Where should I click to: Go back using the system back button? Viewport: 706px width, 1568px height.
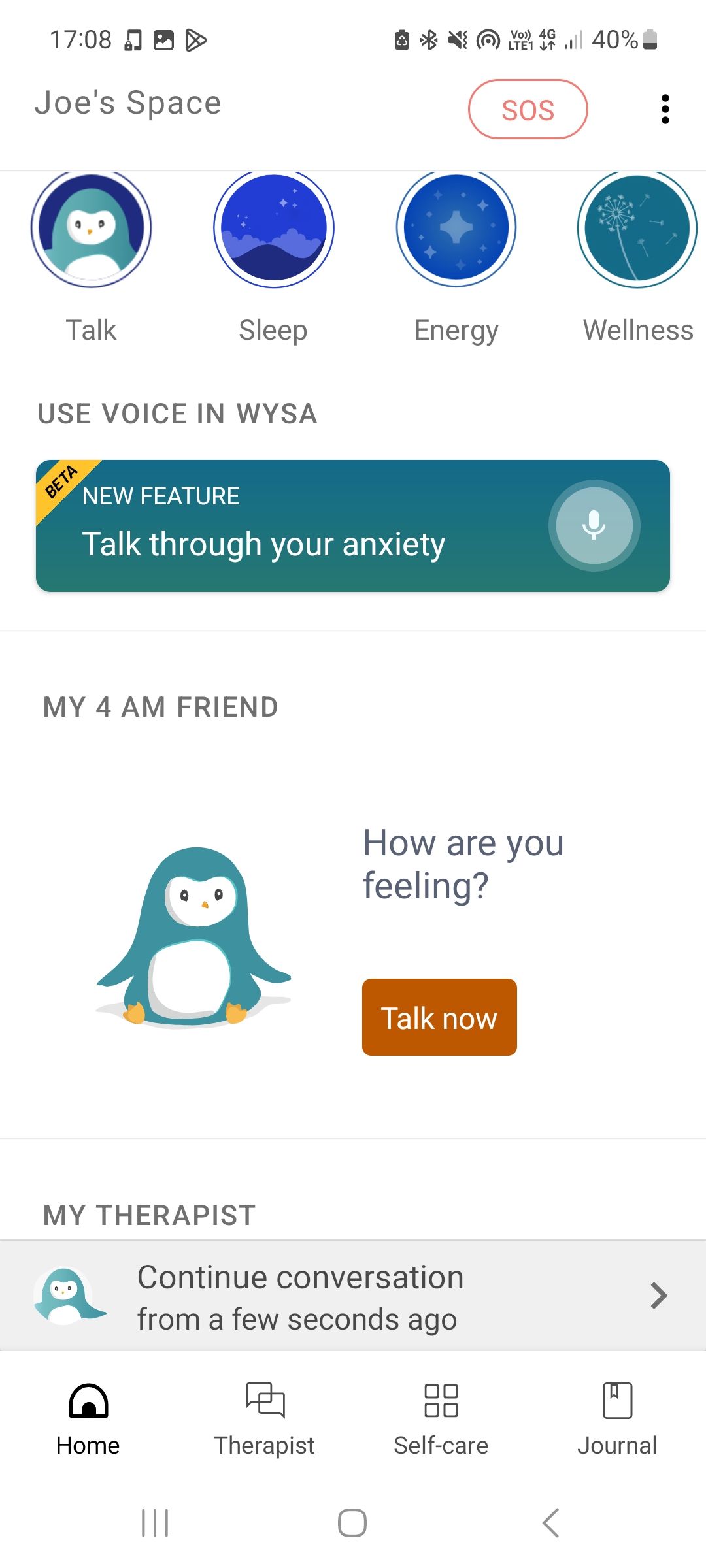click(550, 1523)
